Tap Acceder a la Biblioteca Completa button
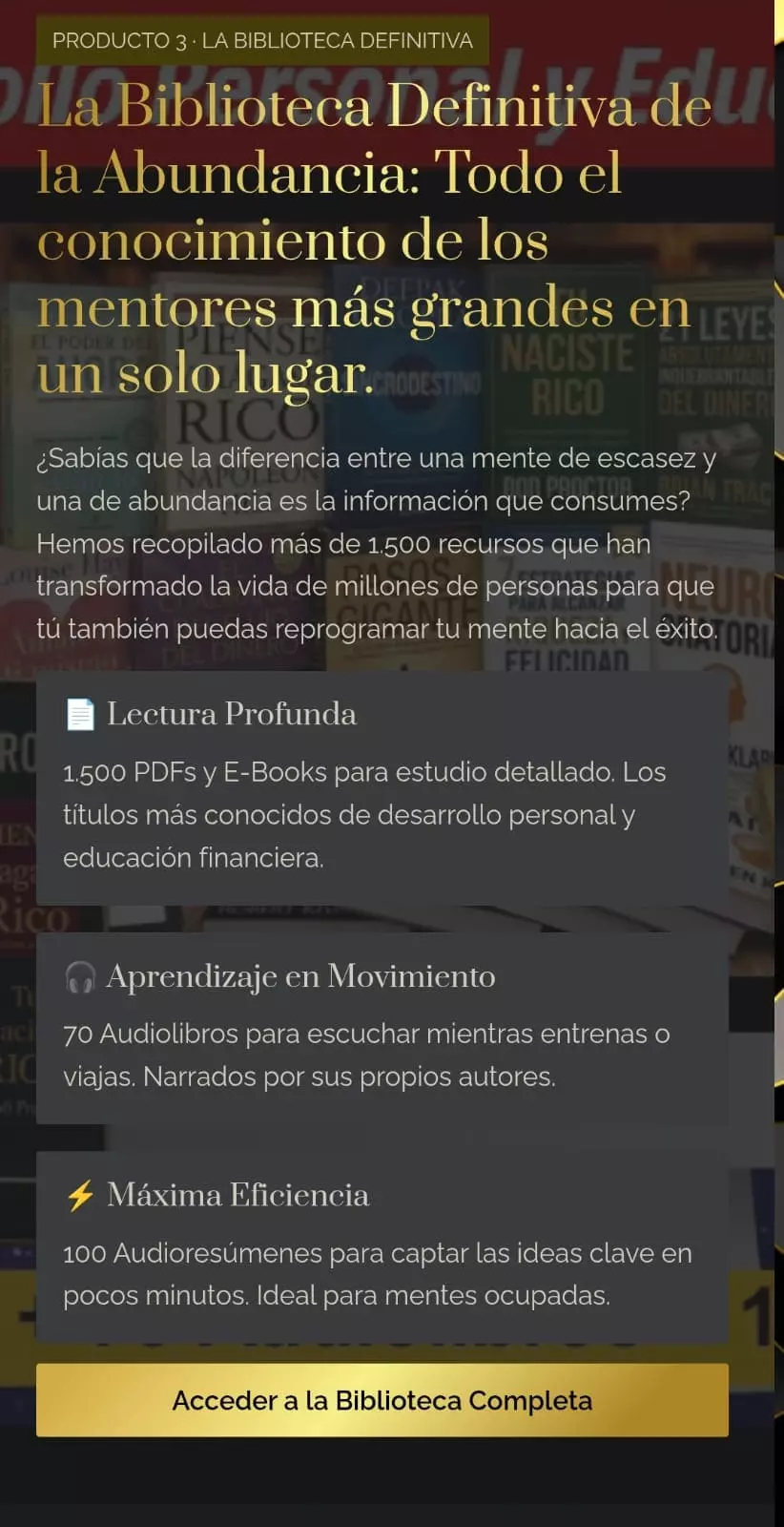Screen dimensions: 784x1527 pos(382,1400)
